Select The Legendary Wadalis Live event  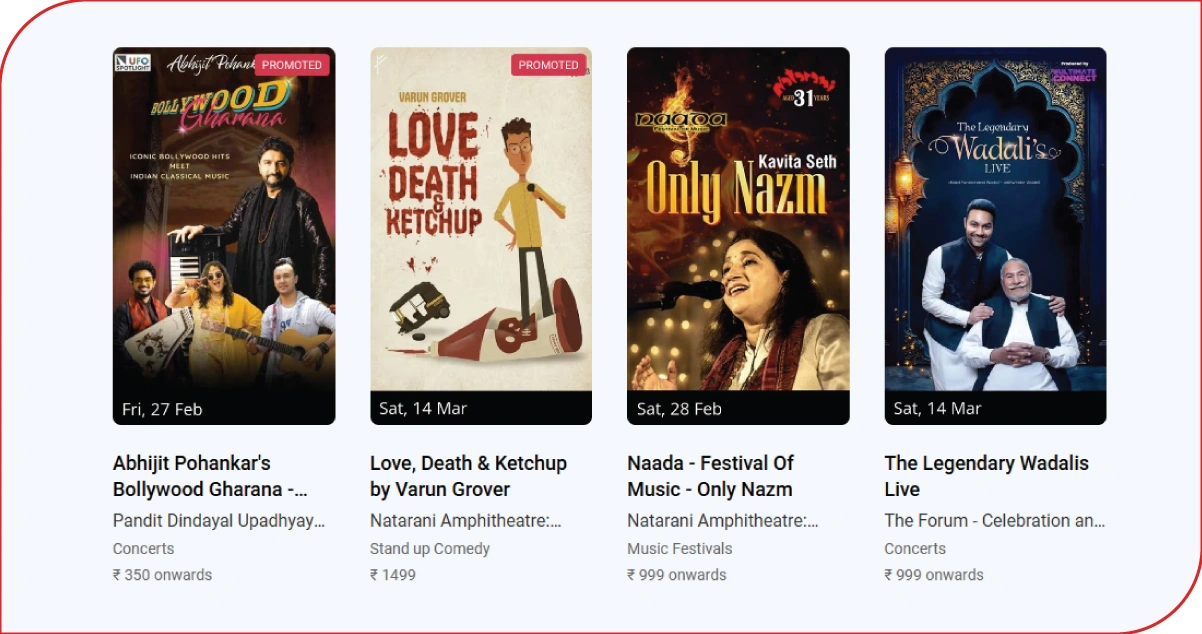coord(994,236)
